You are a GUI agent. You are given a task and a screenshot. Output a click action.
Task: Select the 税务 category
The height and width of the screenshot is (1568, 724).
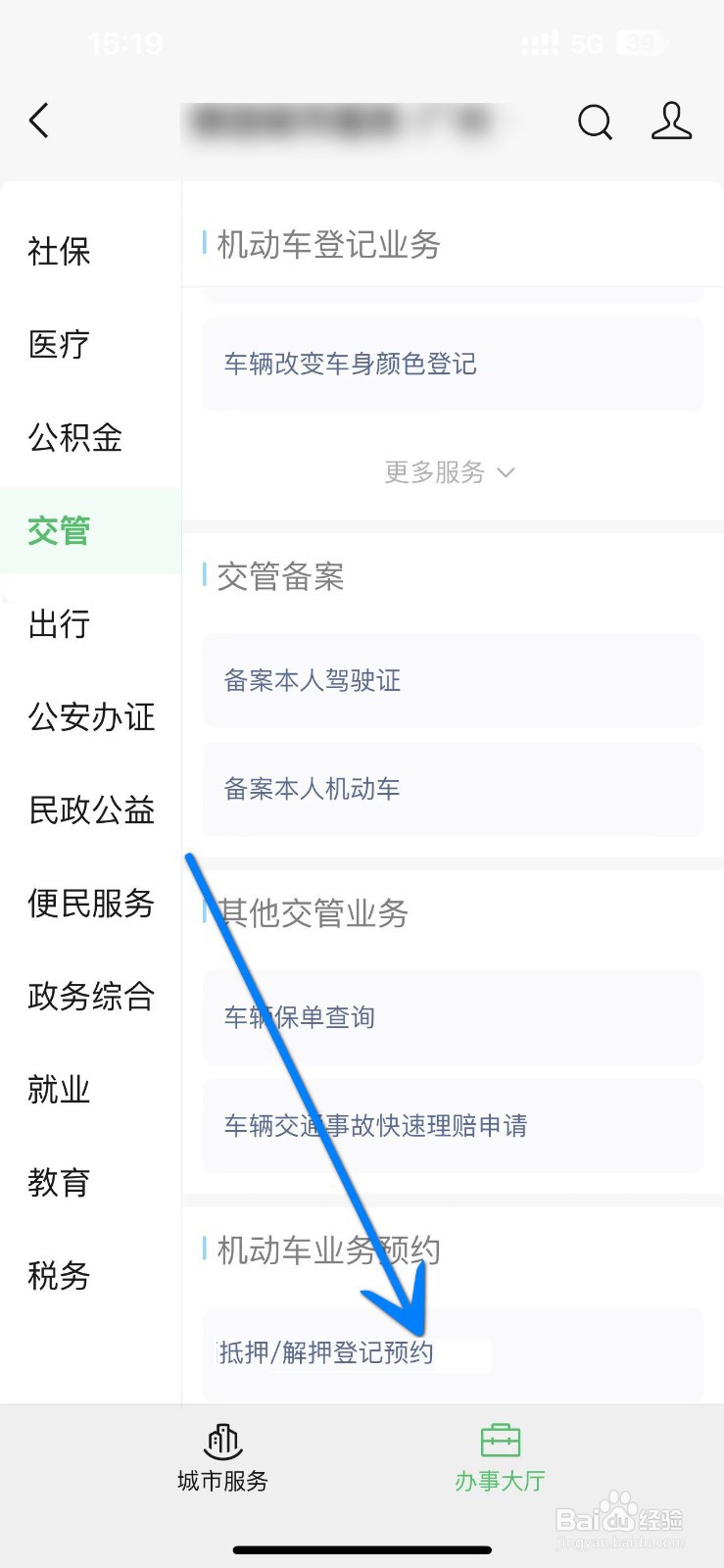click(x=58, y=1276)
